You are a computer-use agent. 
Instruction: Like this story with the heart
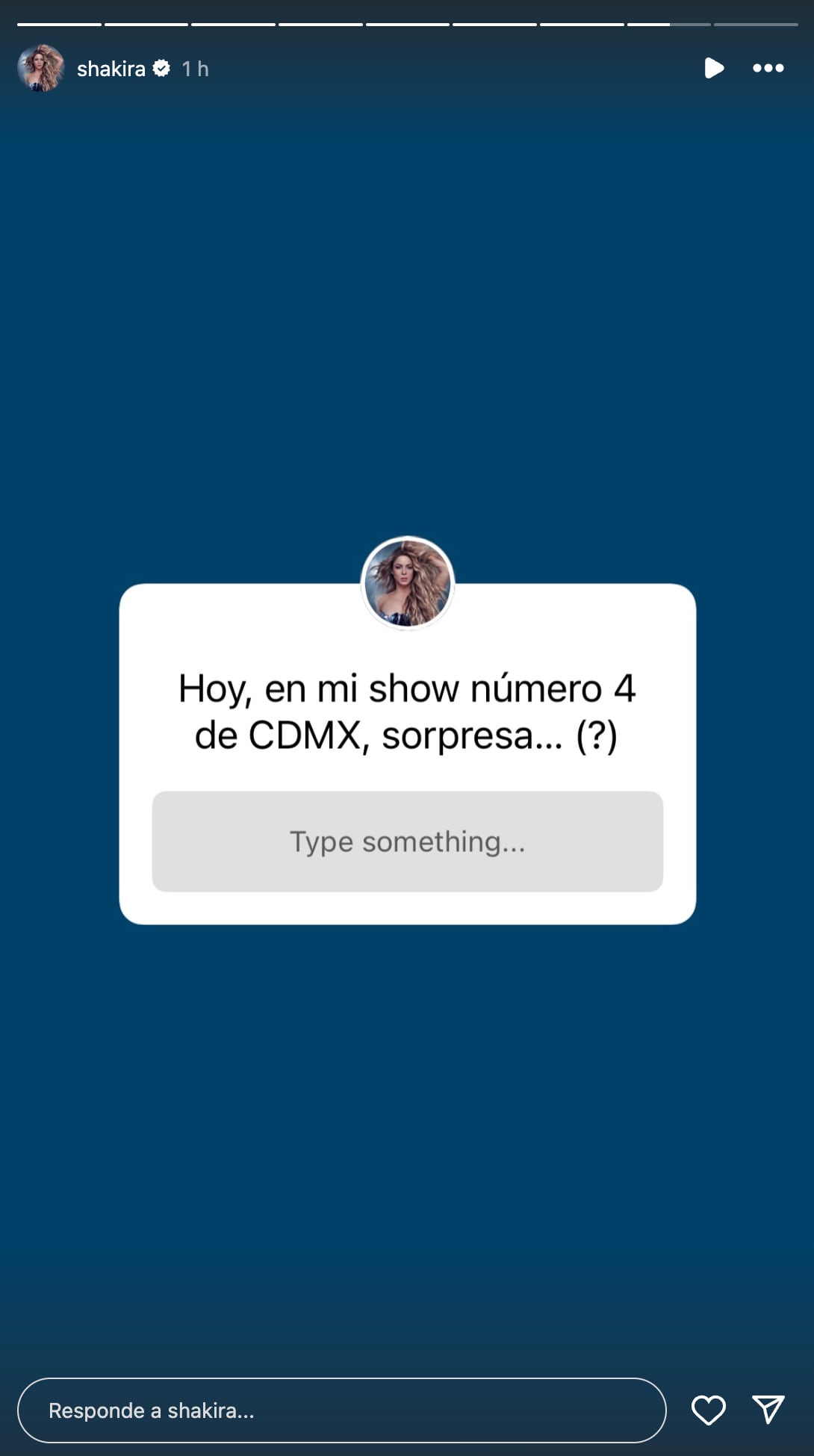pos(708,1410)
